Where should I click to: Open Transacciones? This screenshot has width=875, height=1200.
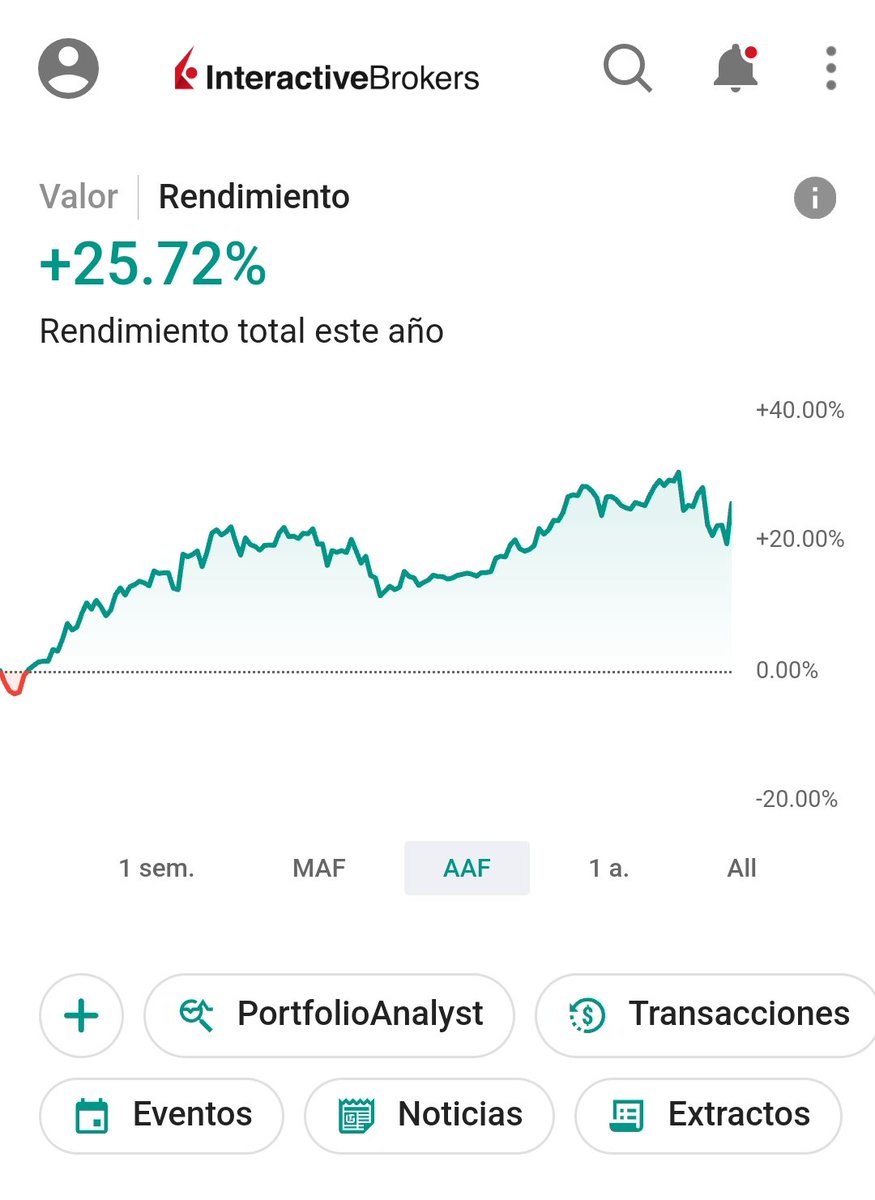coord(706,1016)
